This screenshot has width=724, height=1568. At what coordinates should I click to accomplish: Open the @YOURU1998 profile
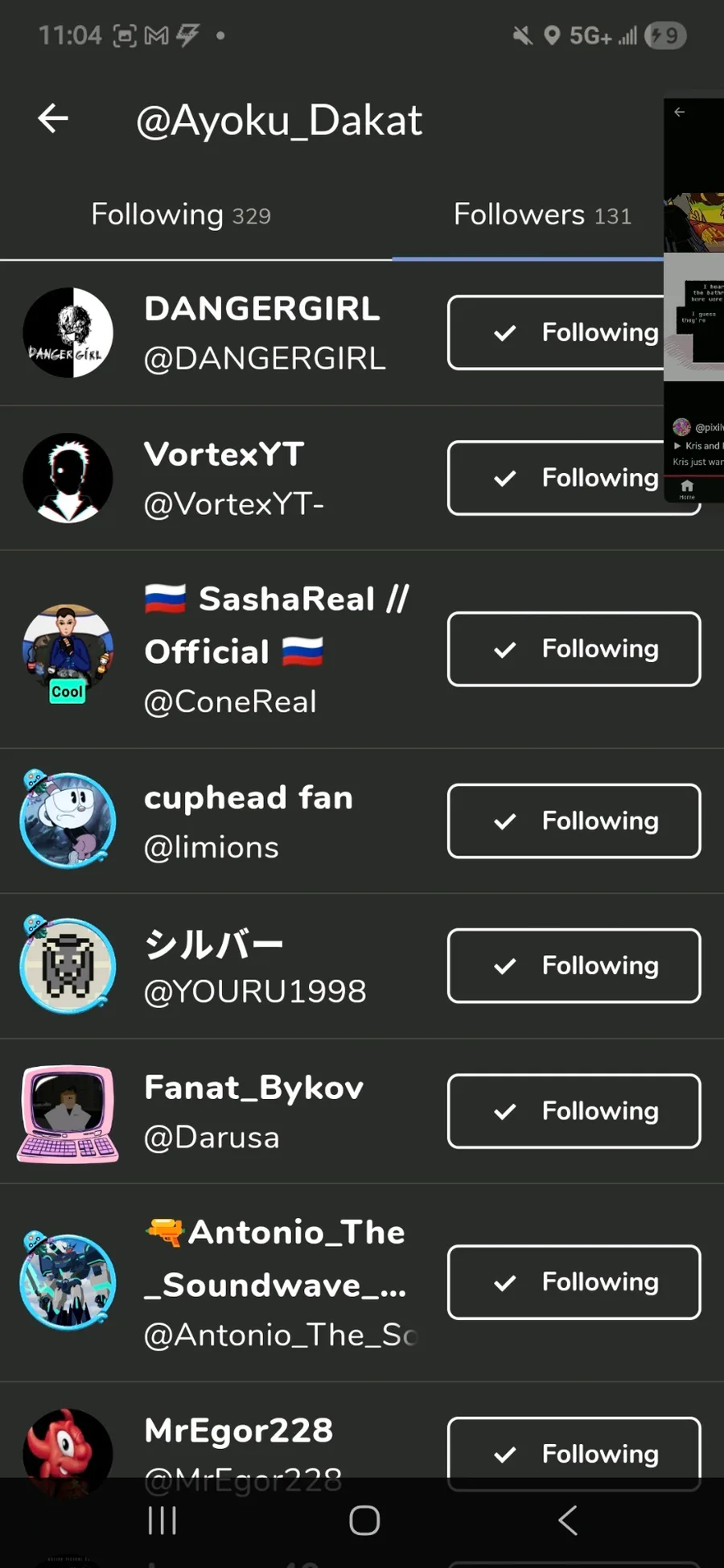[224, 966]
